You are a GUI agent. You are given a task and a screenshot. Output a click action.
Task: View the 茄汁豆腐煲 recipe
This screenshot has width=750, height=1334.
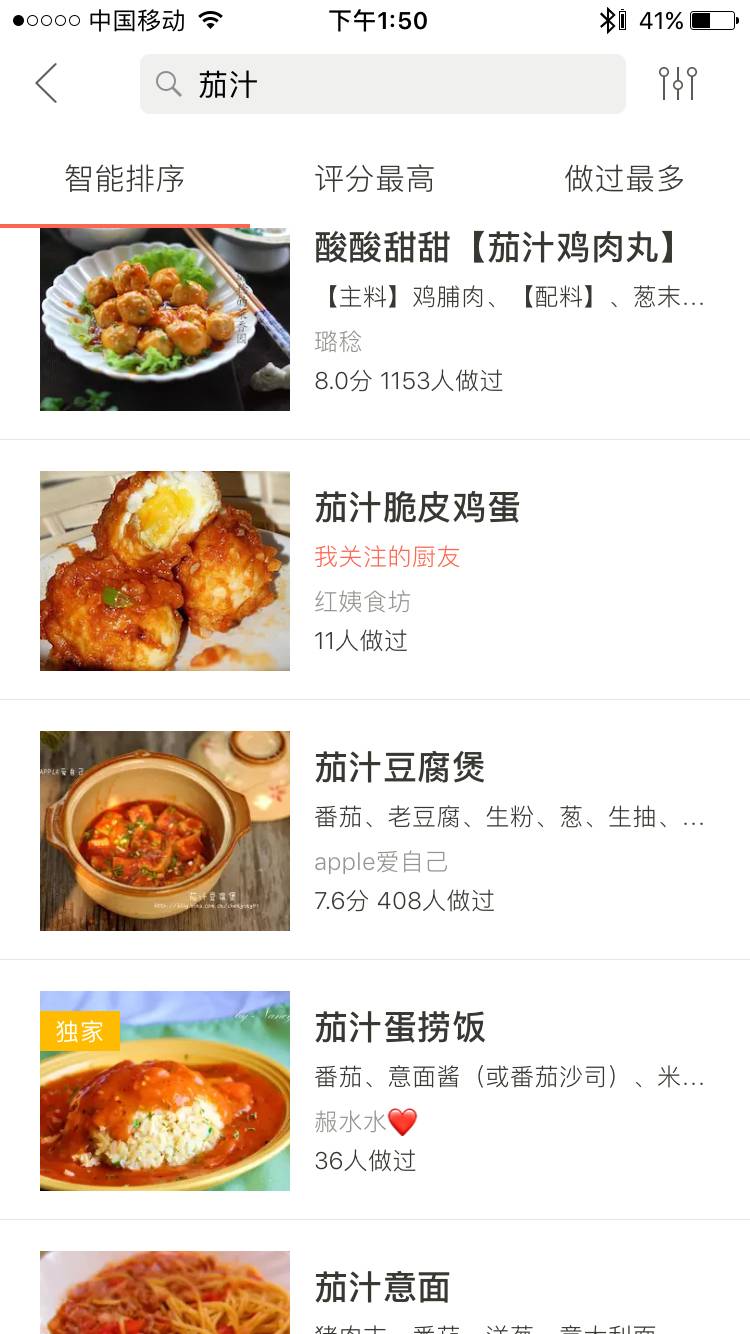[x=400, y=768]
